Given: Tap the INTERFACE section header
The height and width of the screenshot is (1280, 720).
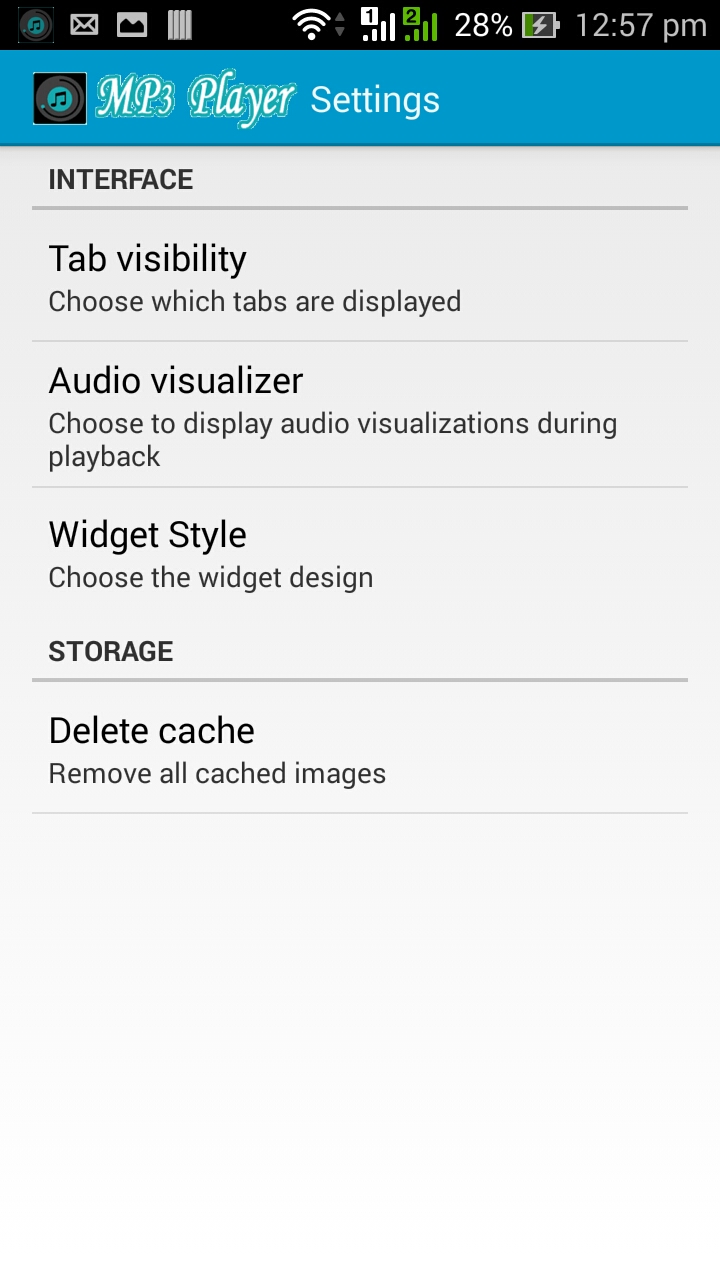Looking at the screenshot, I should tap(121, 180).
